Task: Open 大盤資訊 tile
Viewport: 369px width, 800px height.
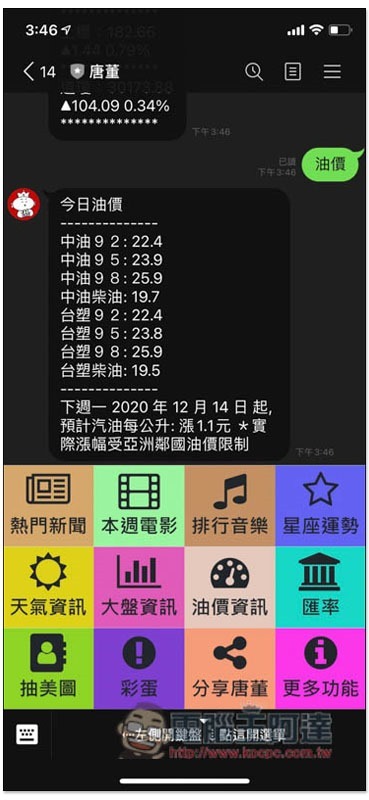Action: click(x=139, y=587)
